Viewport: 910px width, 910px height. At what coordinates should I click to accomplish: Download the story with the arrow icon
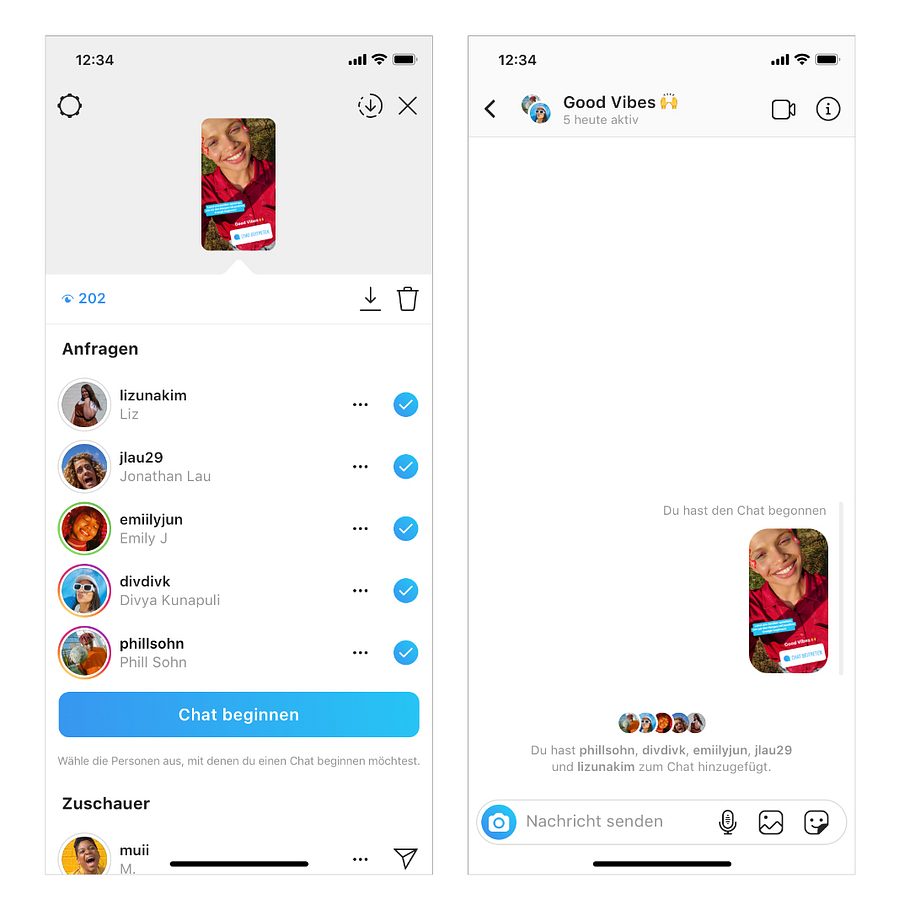pyautogui.click(x=370, y=298)
